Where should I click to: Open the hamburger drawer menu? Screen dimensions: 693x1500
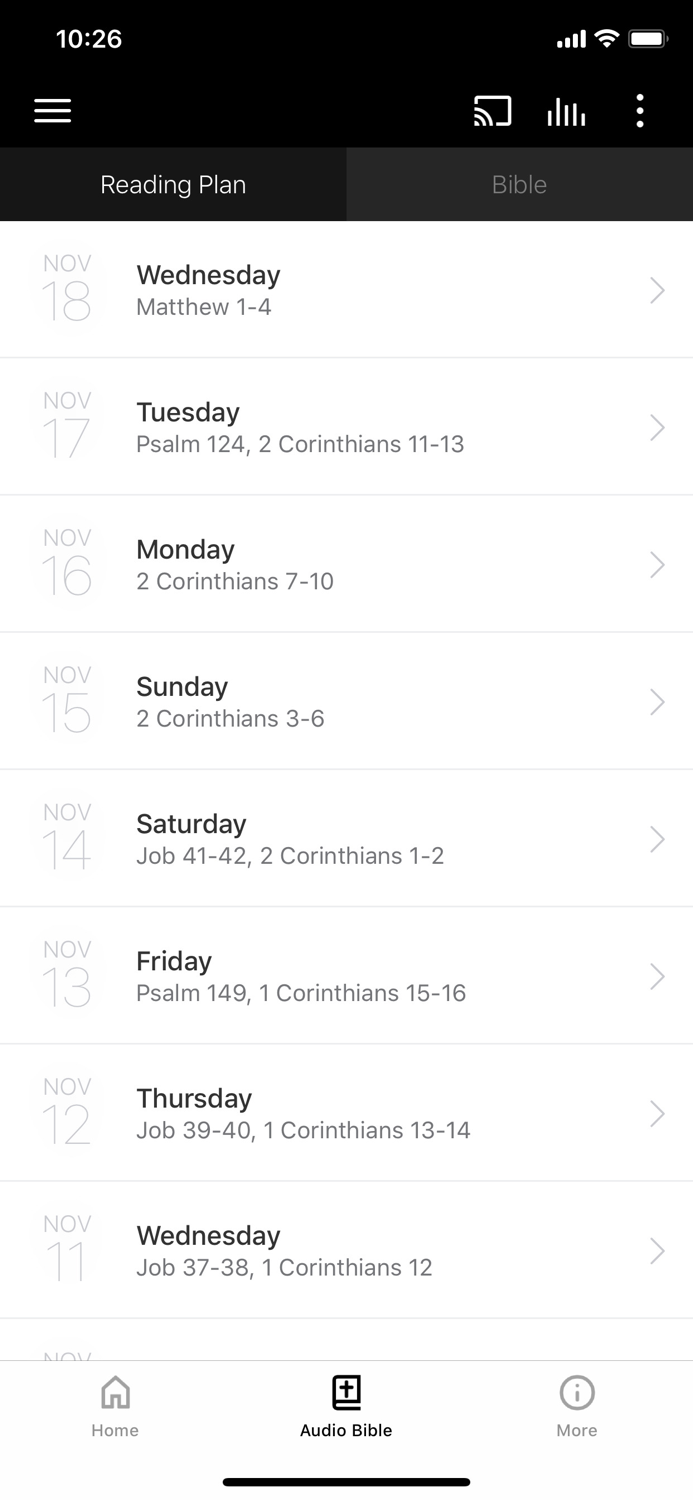pos(53,111)
